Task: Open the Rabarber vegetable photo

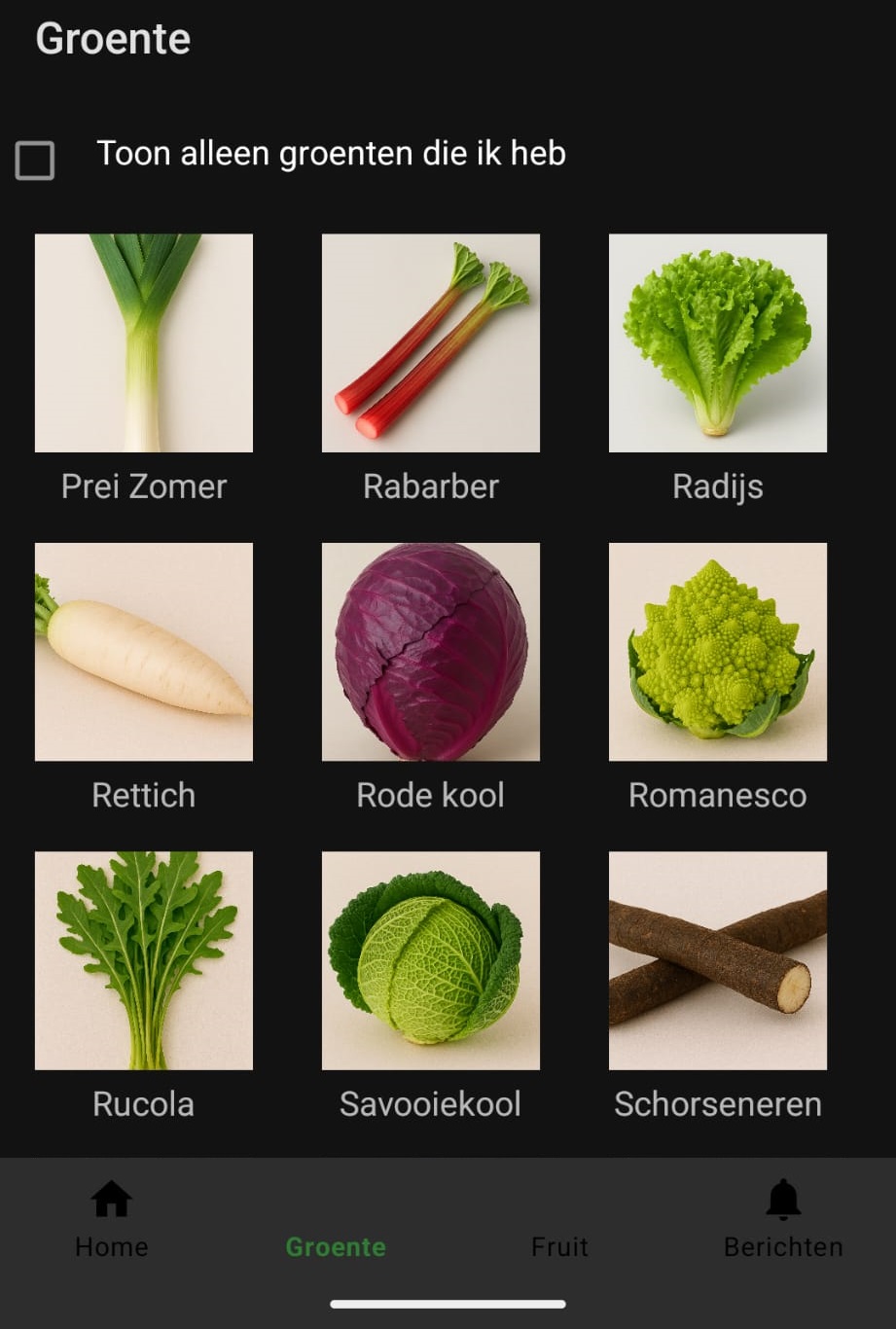Action: (430, 342)
